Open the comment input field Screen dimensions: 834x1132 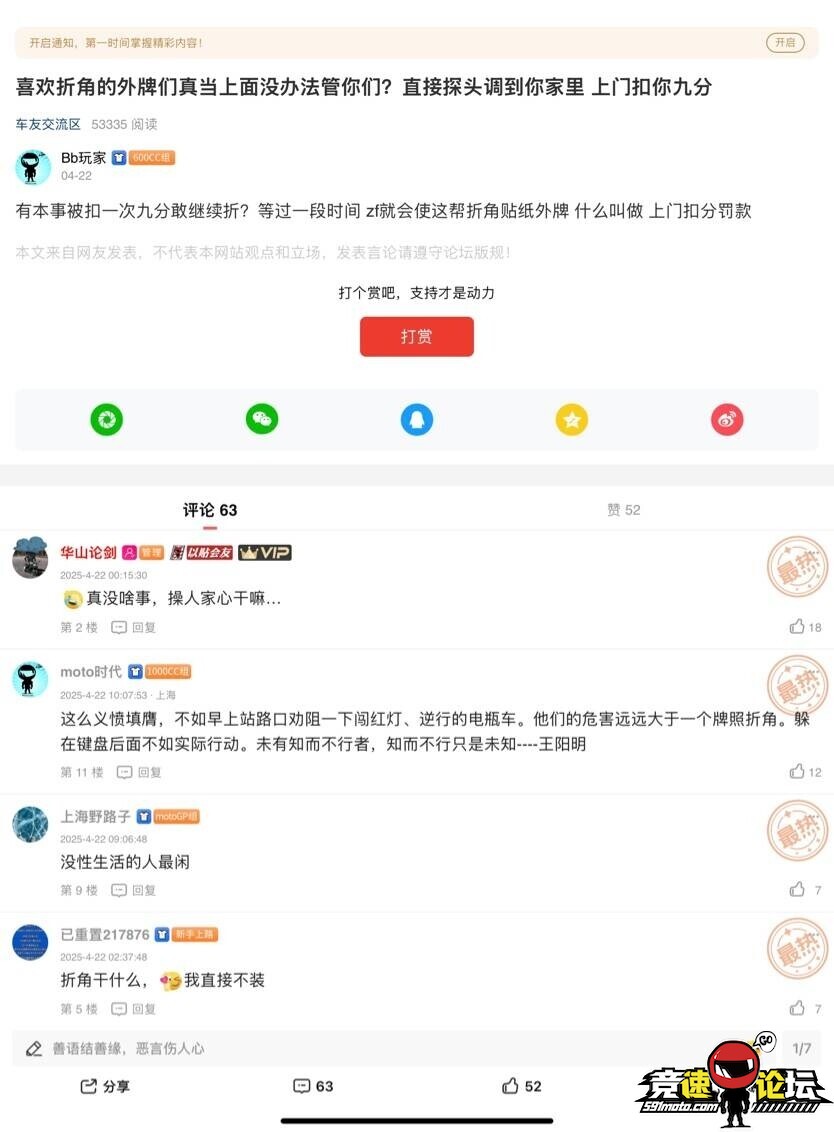[x=400, y=1048]
